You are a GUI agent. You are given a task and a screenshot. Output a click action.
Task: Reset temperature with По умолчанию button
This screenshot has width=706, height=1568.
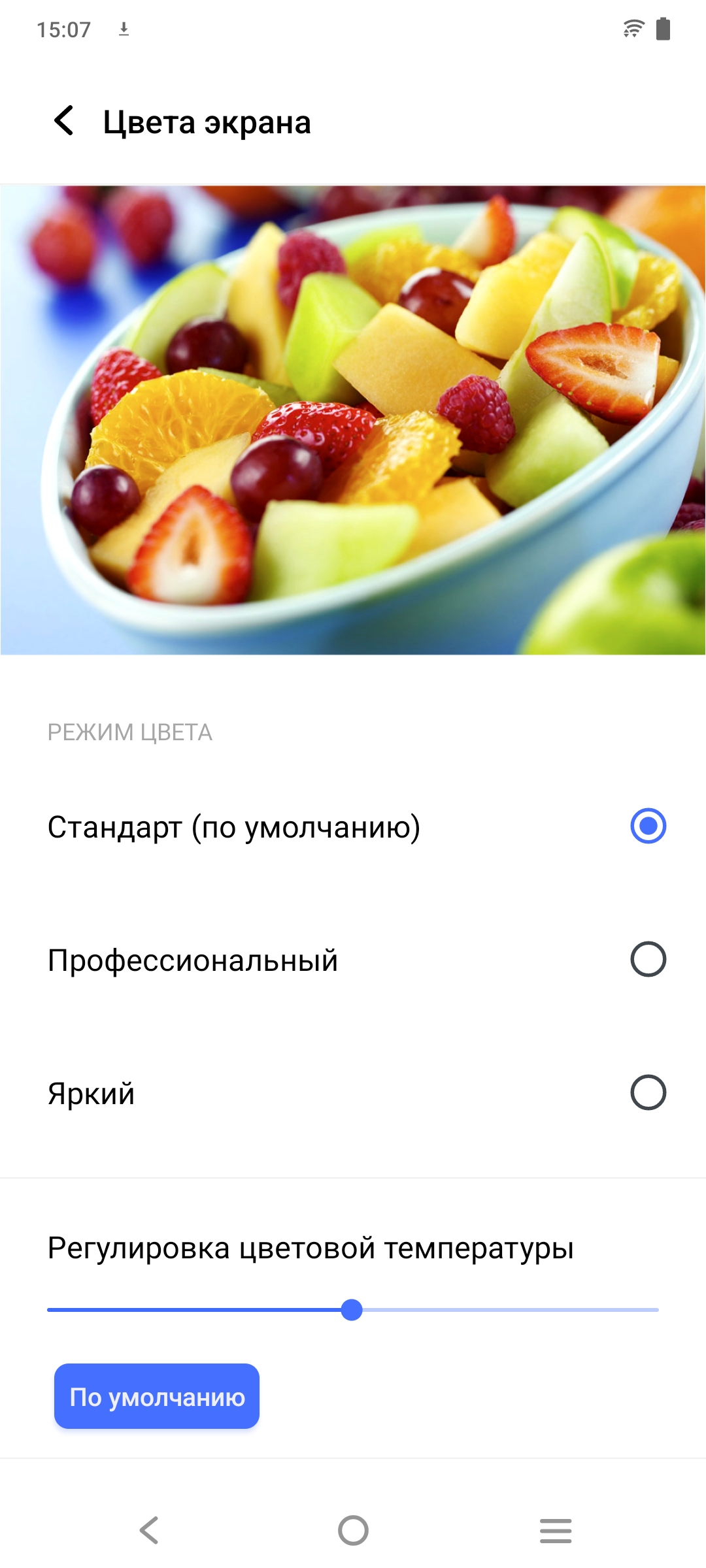click(x=157, y=1396)
